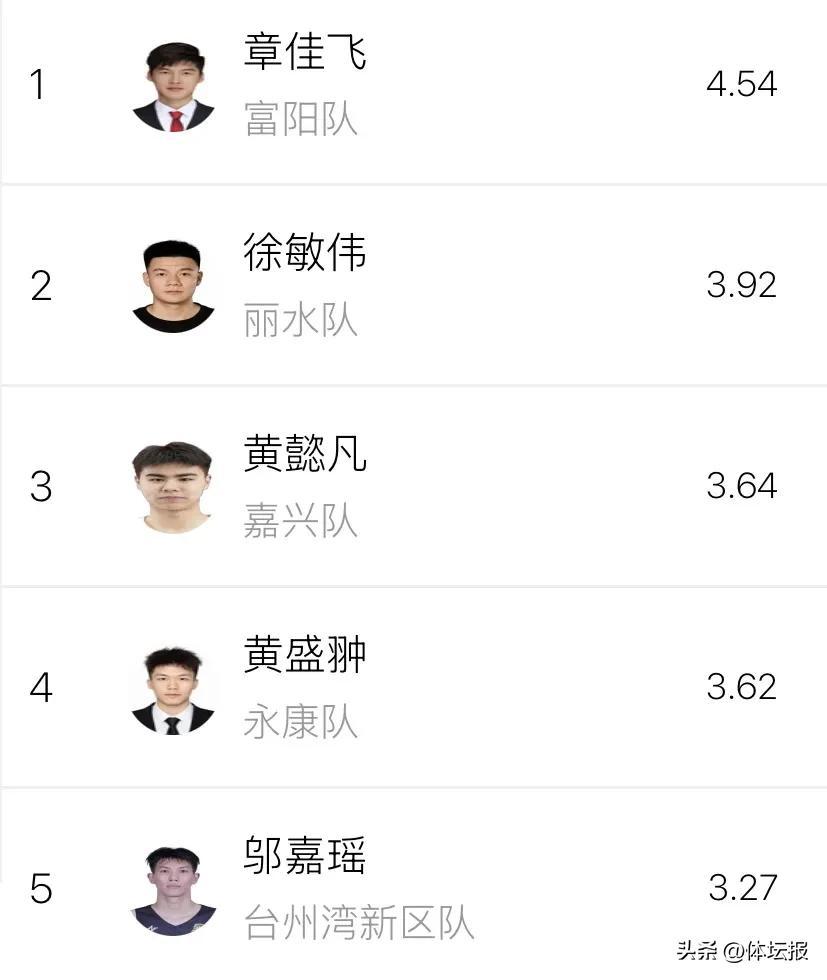Open player 章佳飞's row
This screenshot has width=827, height=980.
[304, 52]
